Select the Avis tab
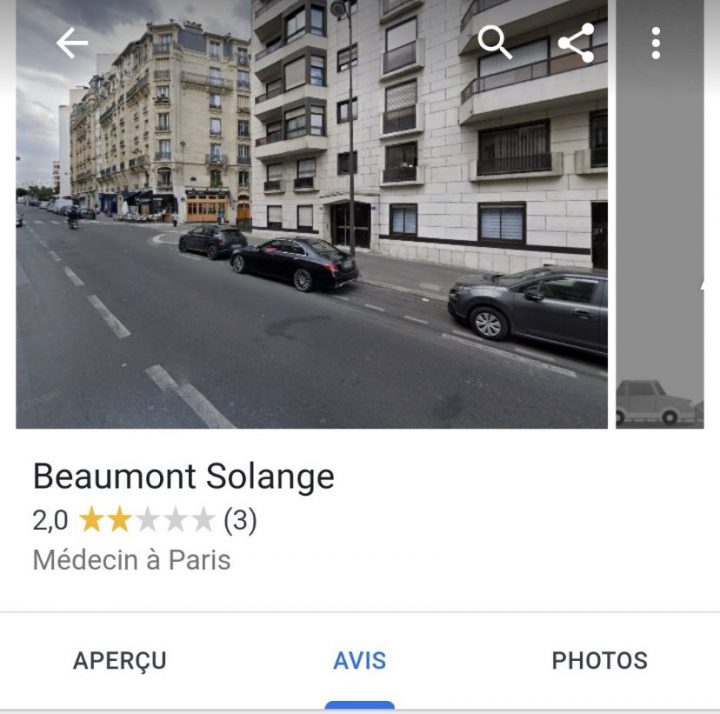This screenshot has width=720, height=714. [x=360, y=661]
